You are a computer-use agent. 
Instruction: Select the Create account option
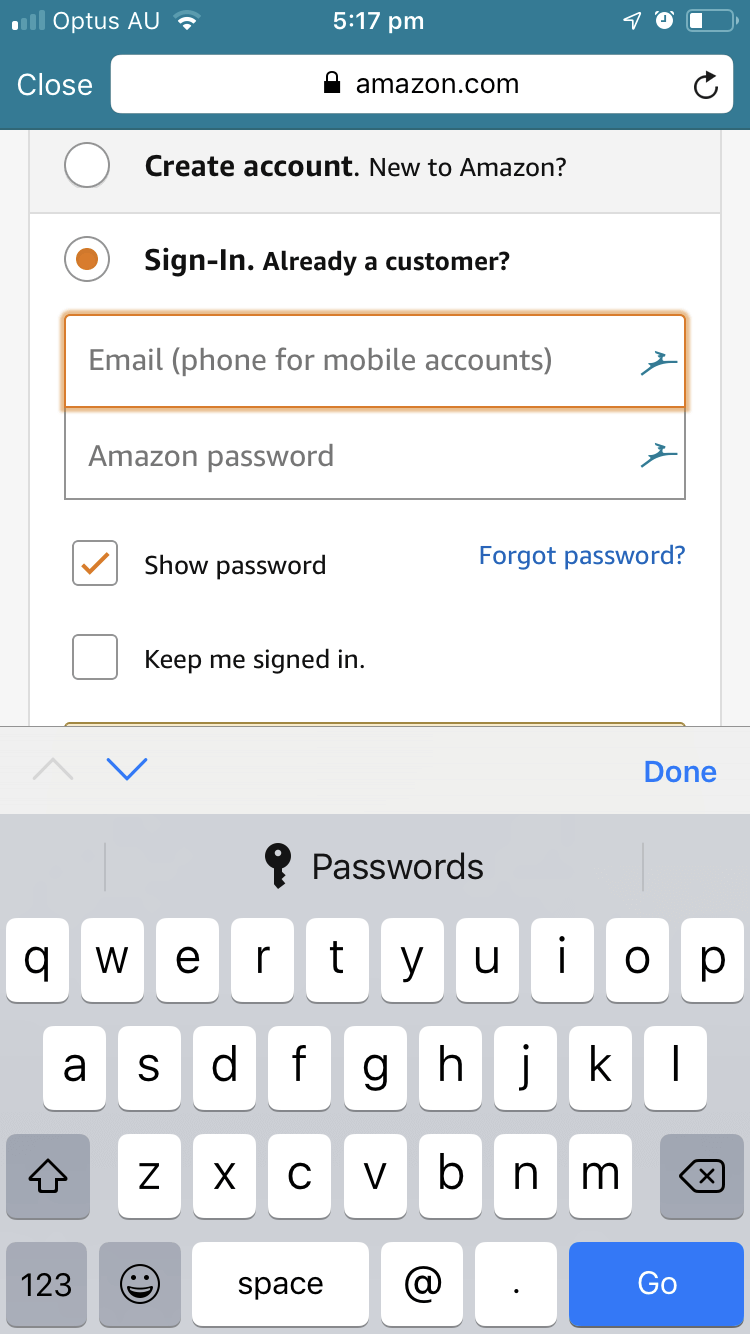87,165
